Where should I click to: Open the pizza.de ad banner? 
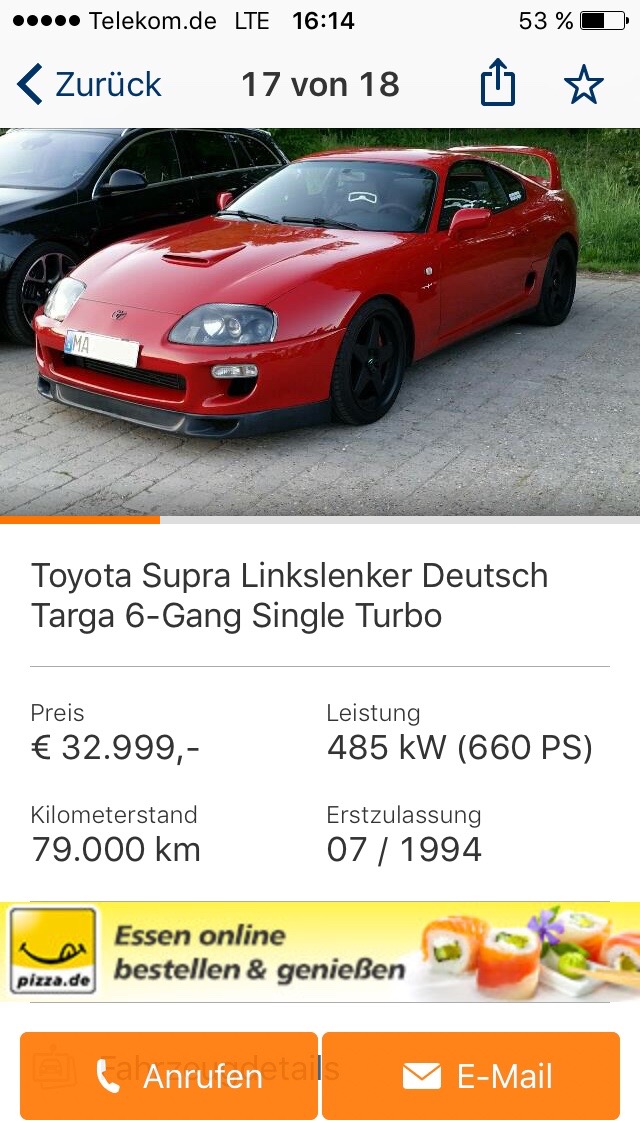pyautogui.click(x=320, y=952)
